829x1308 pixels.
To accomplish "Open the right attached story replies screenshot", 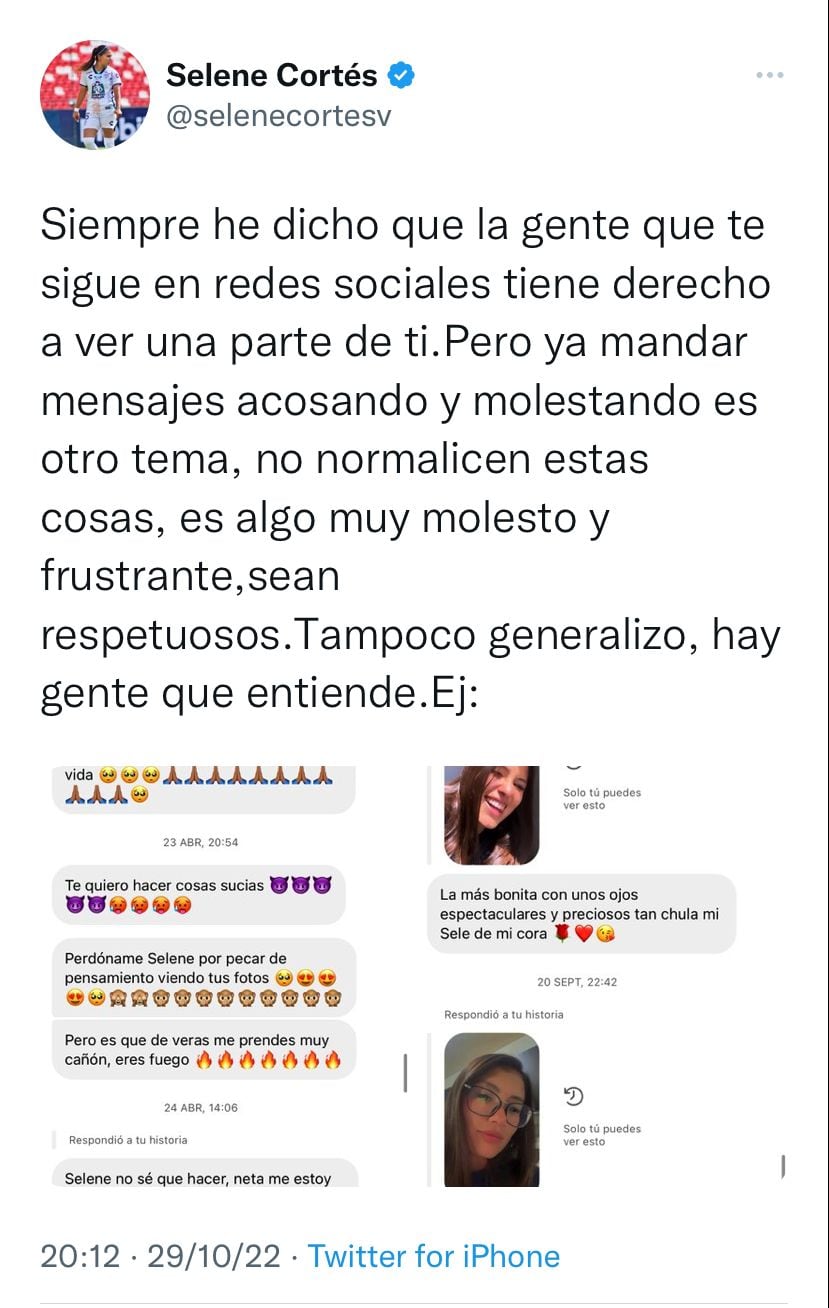I will [x=600, y=977].
